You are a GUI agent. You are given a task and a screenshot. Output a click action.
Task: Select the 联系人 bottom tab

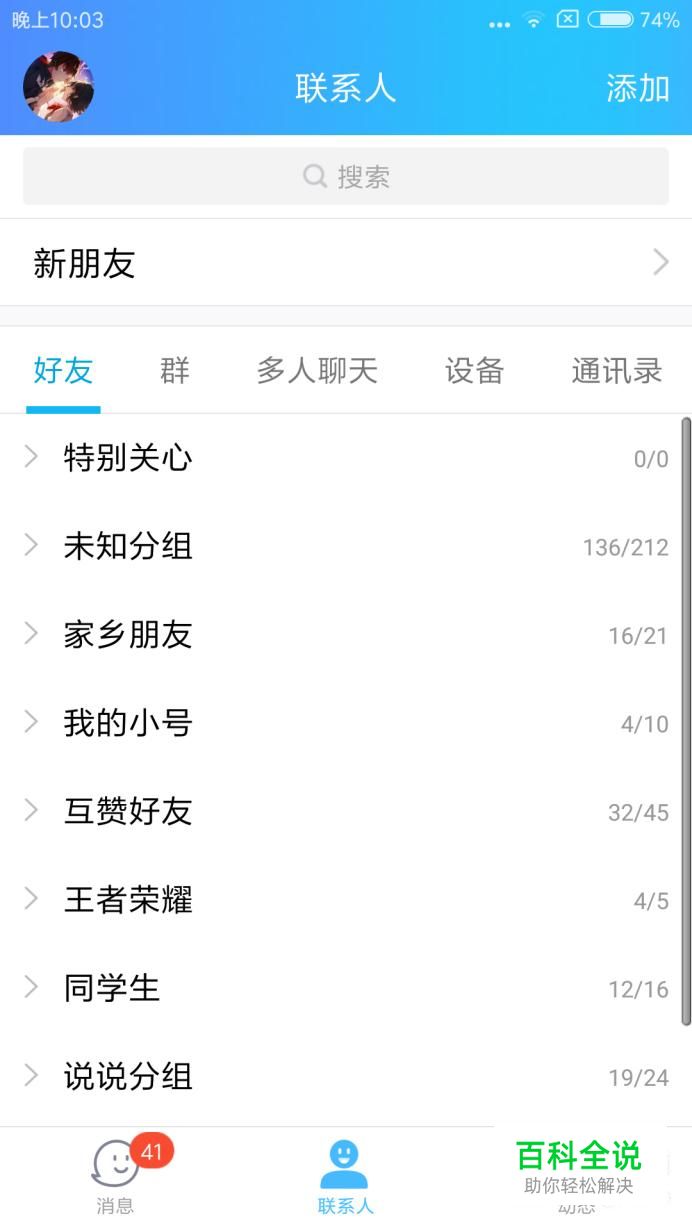coord(345,1176)
